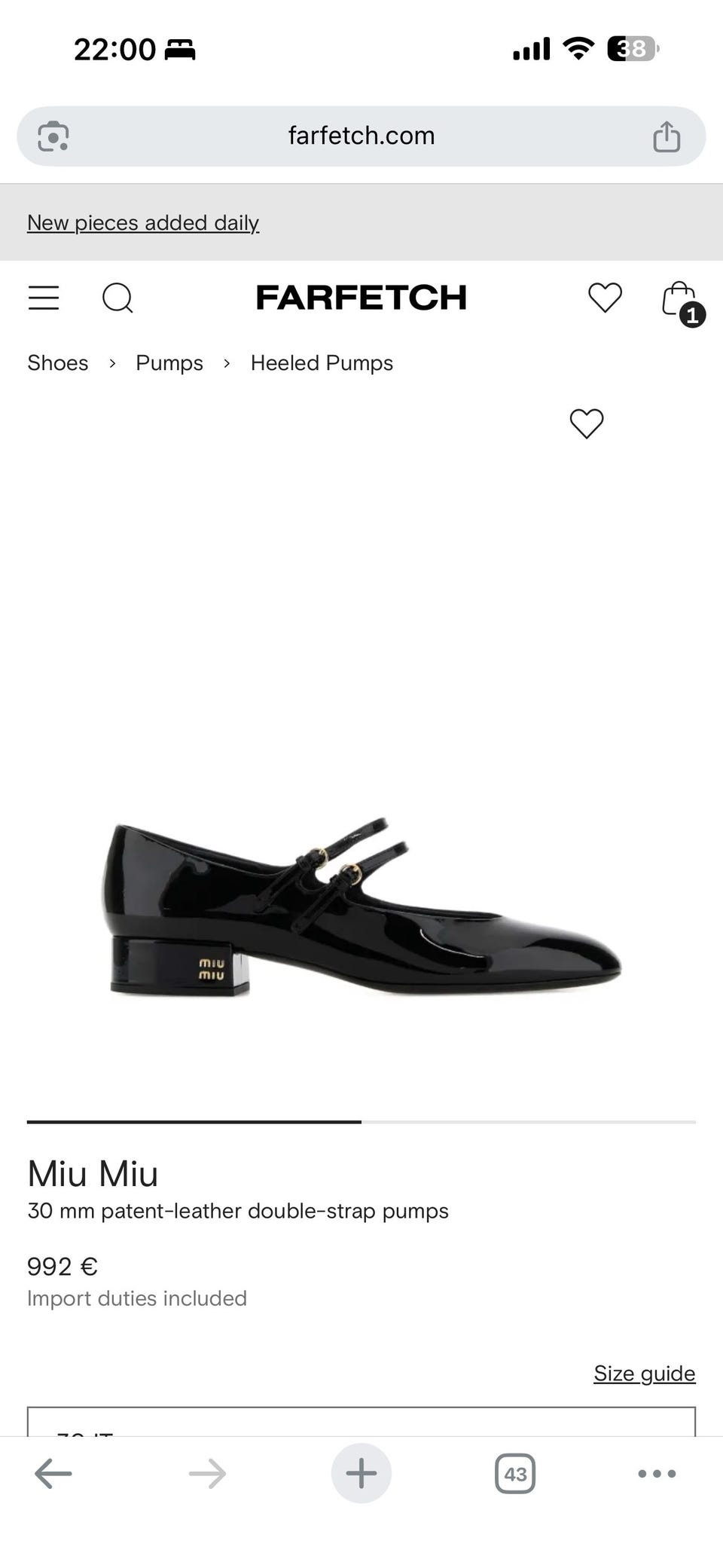Go to the Pumps breadcrumb
723x1568 pixels.
click(169, 363)
